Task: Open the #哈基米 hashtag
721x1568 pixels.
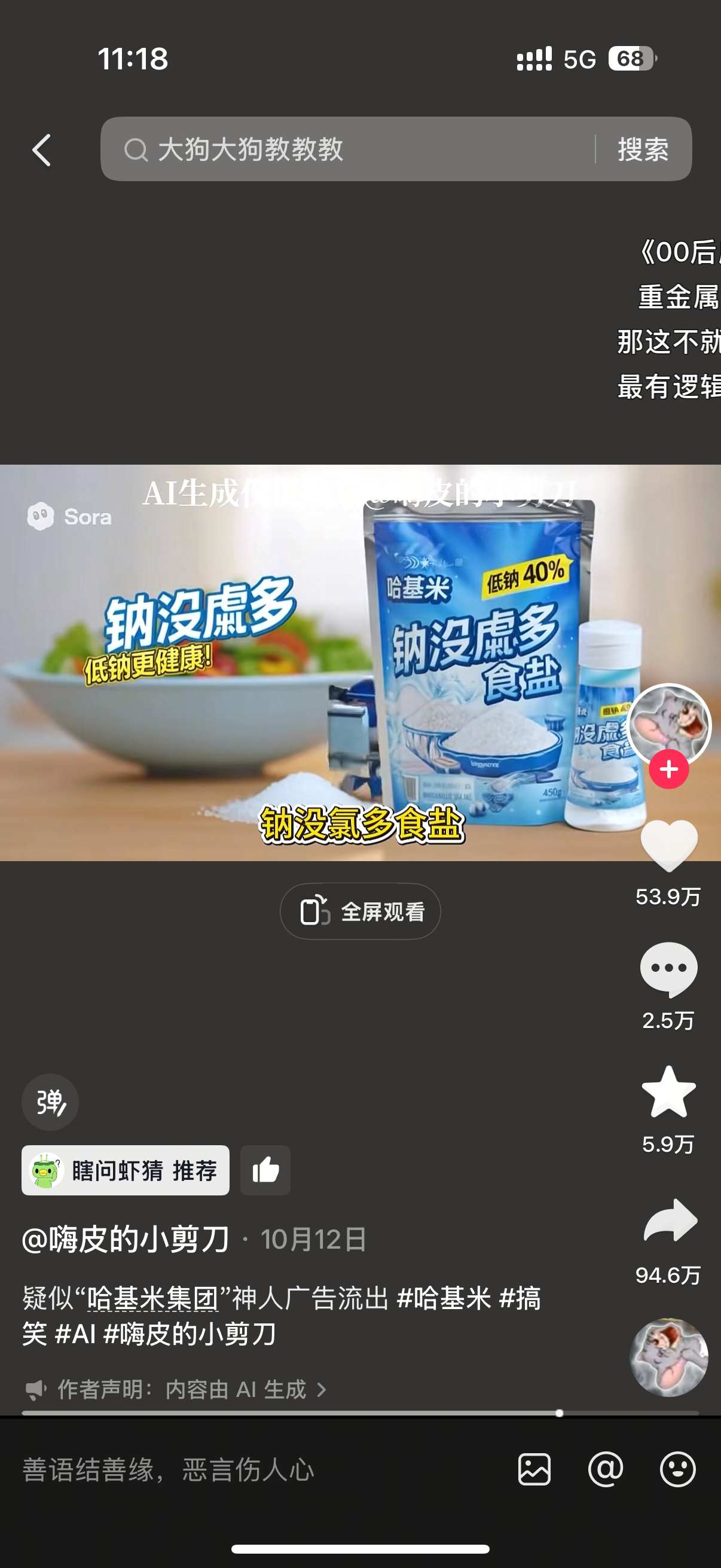Action: pyautogui.click(x=444, y=1298)
